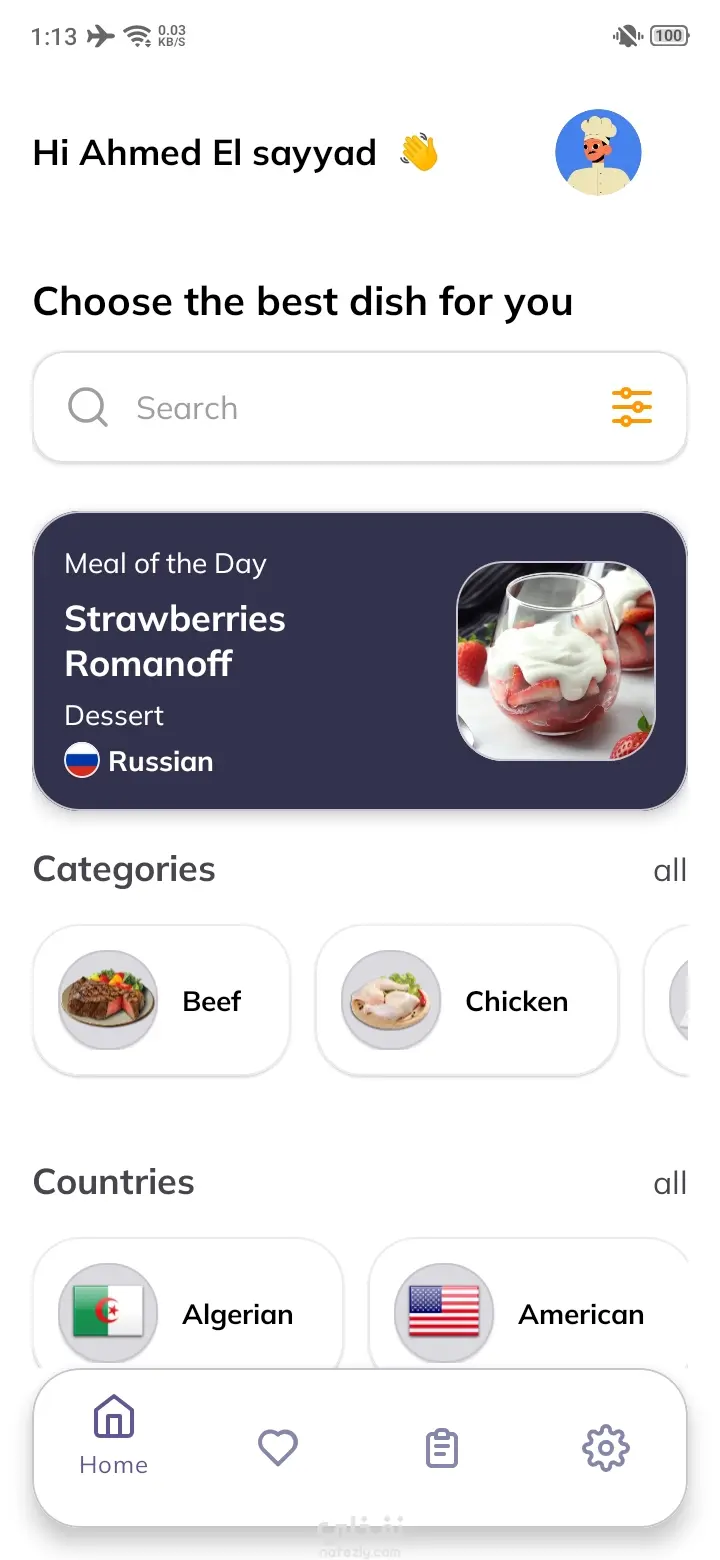The height and width of the screenshot is (1560, 720).
Task: Switch to the Home tab
Action: point(114,1436)
